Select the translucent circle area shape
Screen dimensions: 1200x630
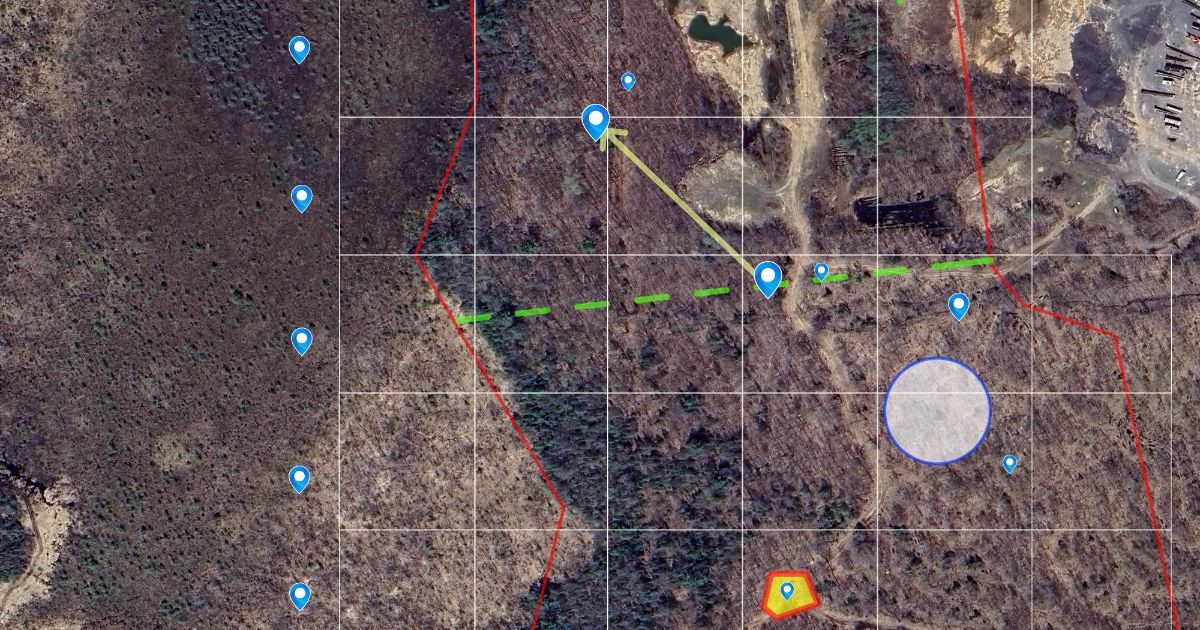coord(937,411)
